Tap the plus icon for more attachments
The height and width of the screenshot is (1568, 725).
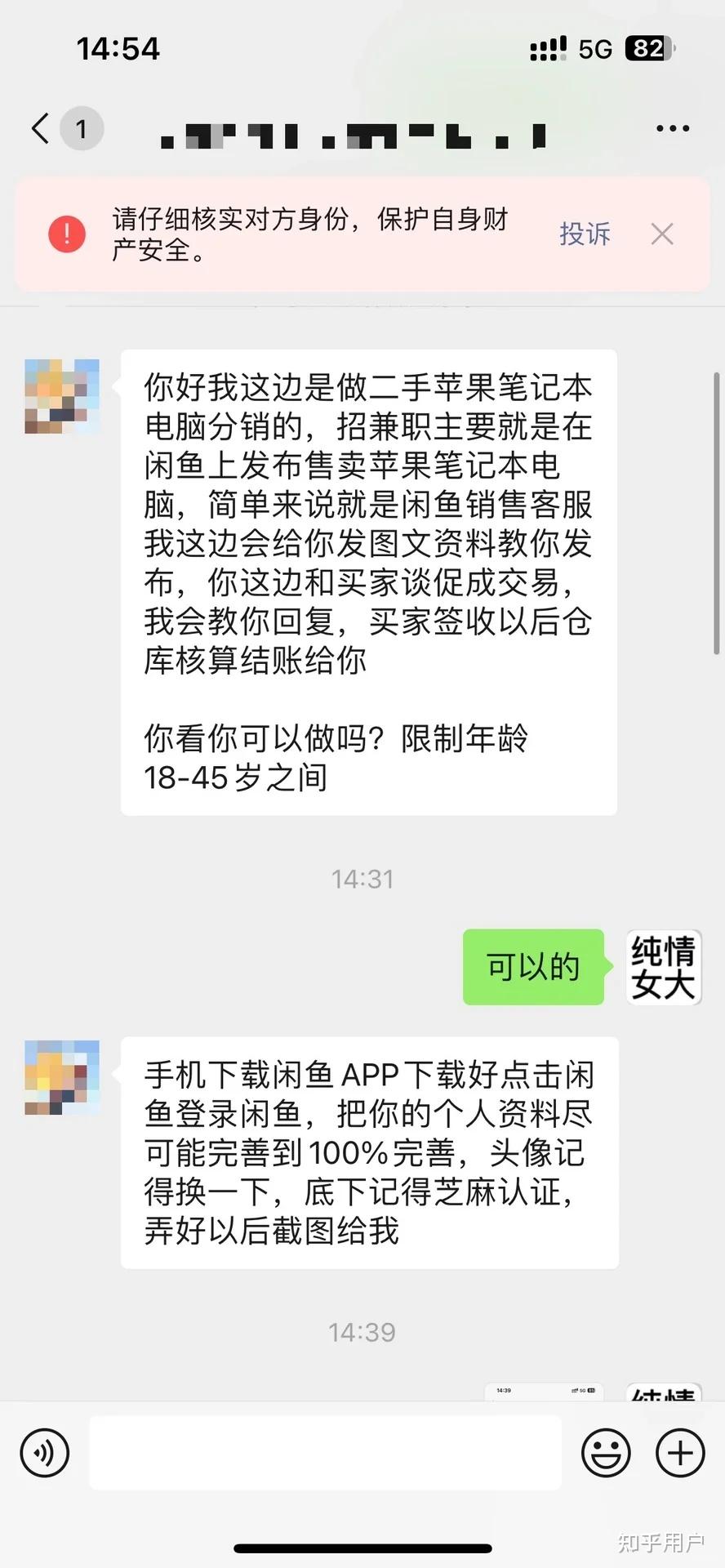(x=679, y=1453)
